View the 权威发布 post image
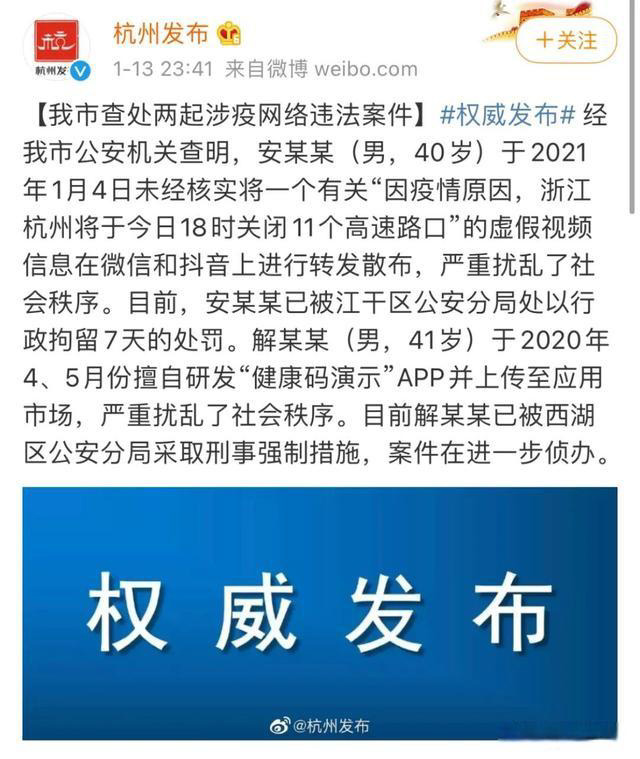This screenshot has width=640, height=759. click(x=319, y=610)
